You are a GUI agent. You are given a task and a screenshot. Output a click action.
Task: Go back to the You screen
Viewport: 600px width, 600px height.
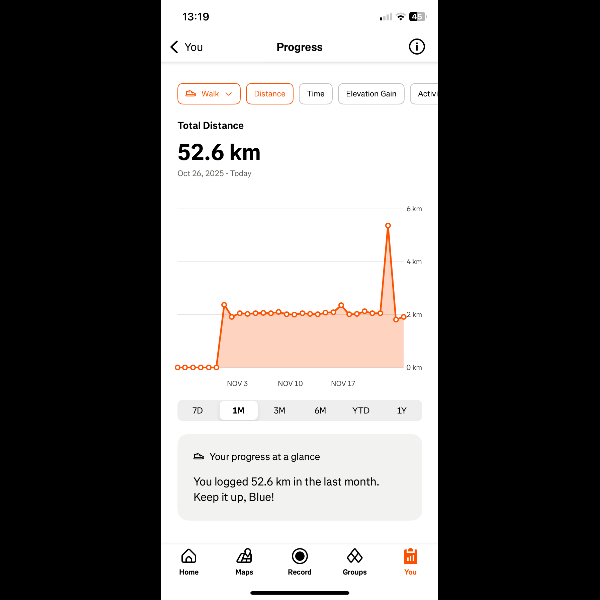tap(186, 47)
